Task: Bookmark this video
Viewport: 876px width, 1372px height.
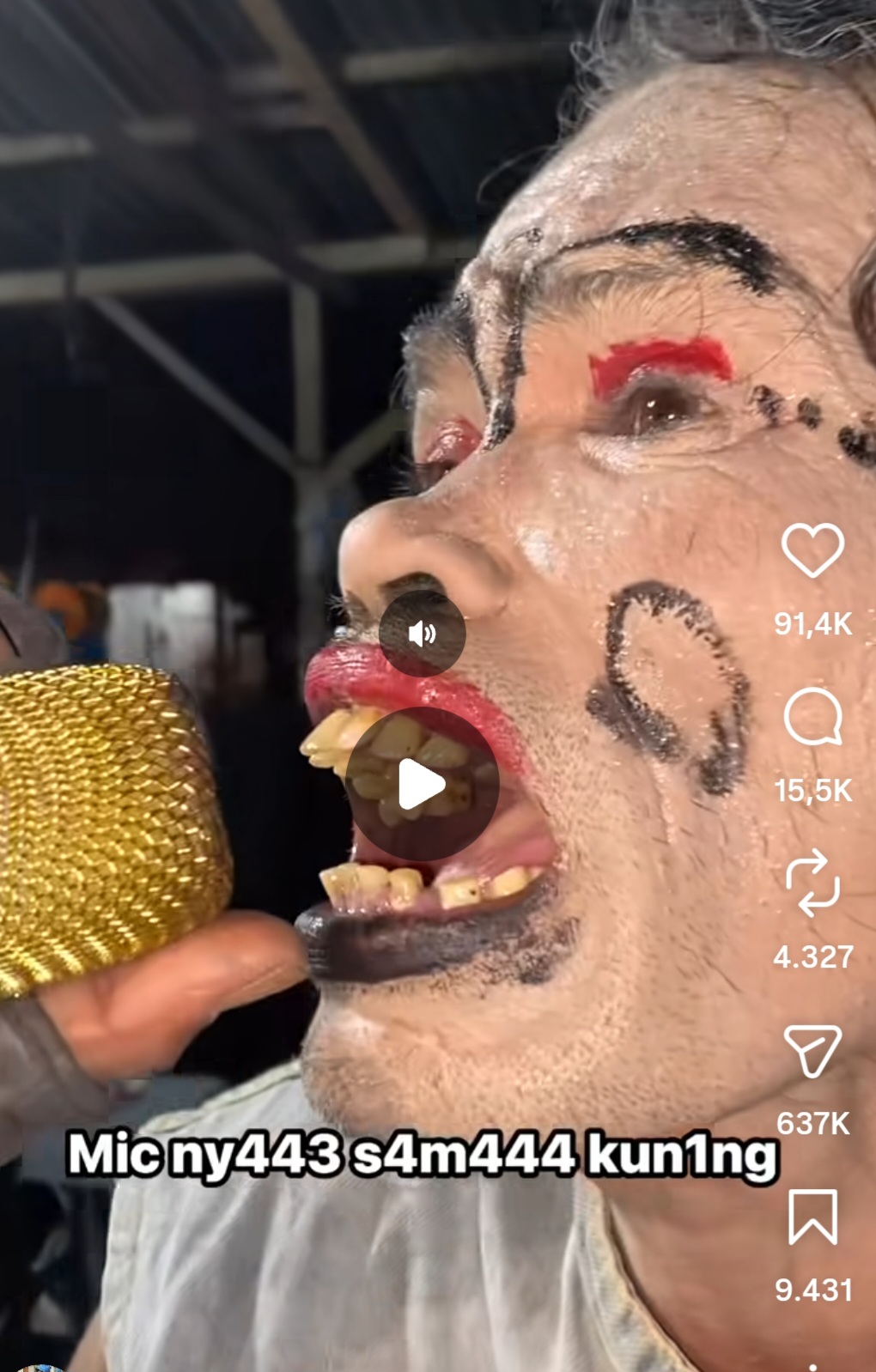Action: coord(812,1217)
